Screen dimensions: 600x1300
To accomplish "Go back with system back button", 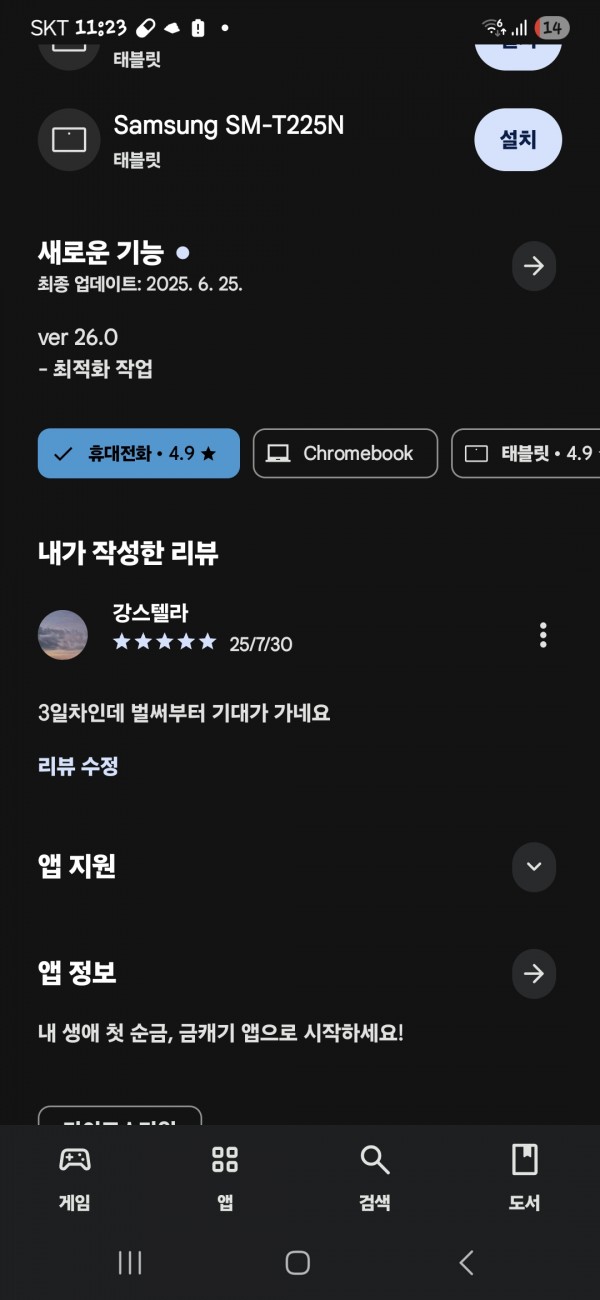I will coord(466,1263).
